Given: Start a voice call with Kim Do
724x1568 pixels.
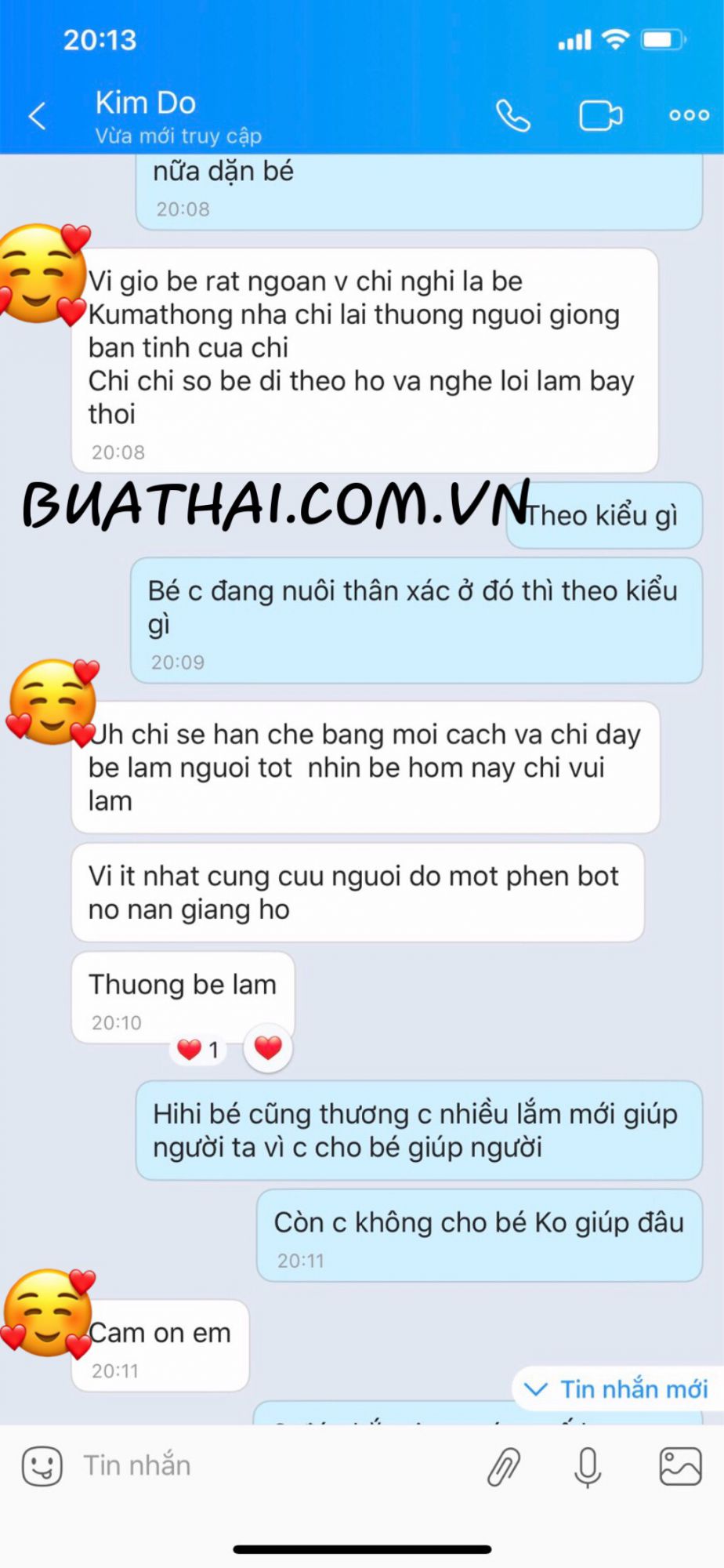Looking at the screenshot, I should click(513, 117).
